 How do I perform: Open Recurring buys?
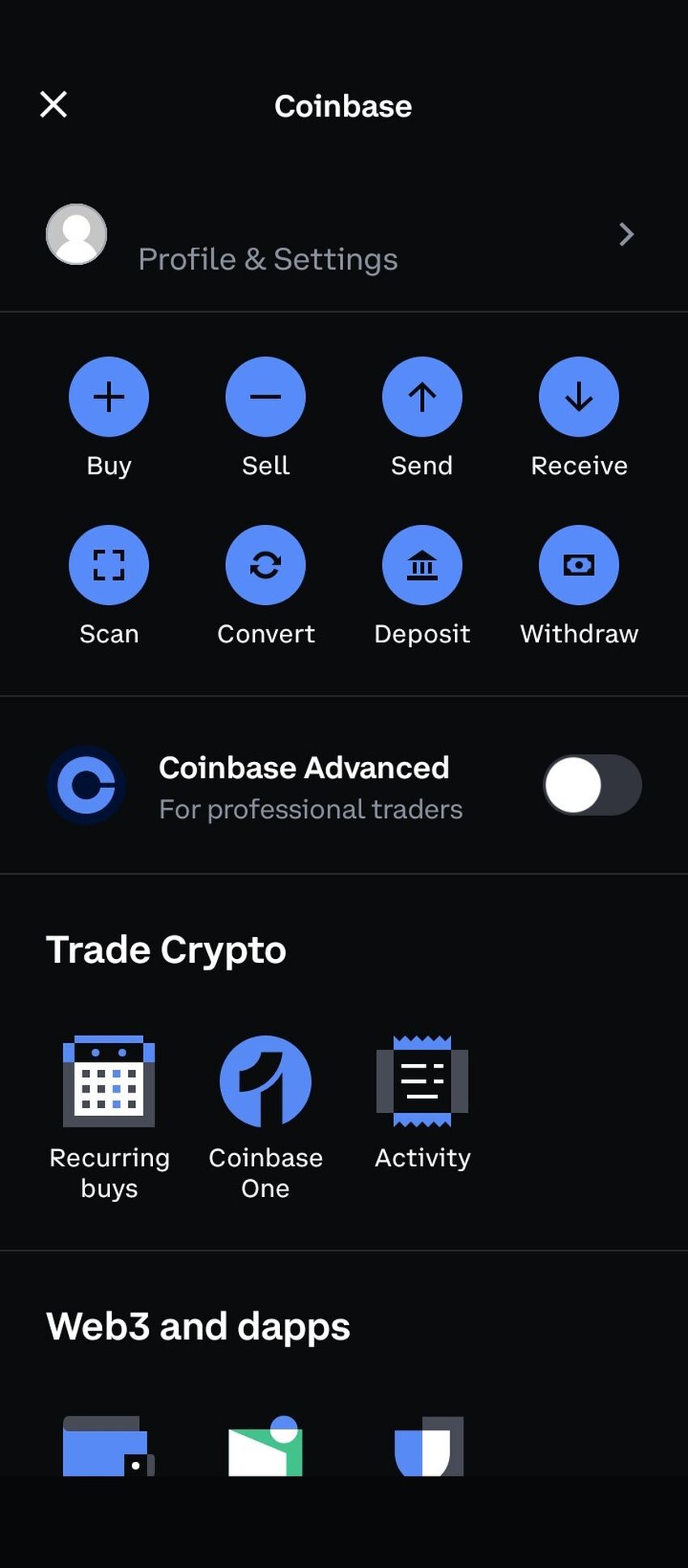coord(109,1082)
